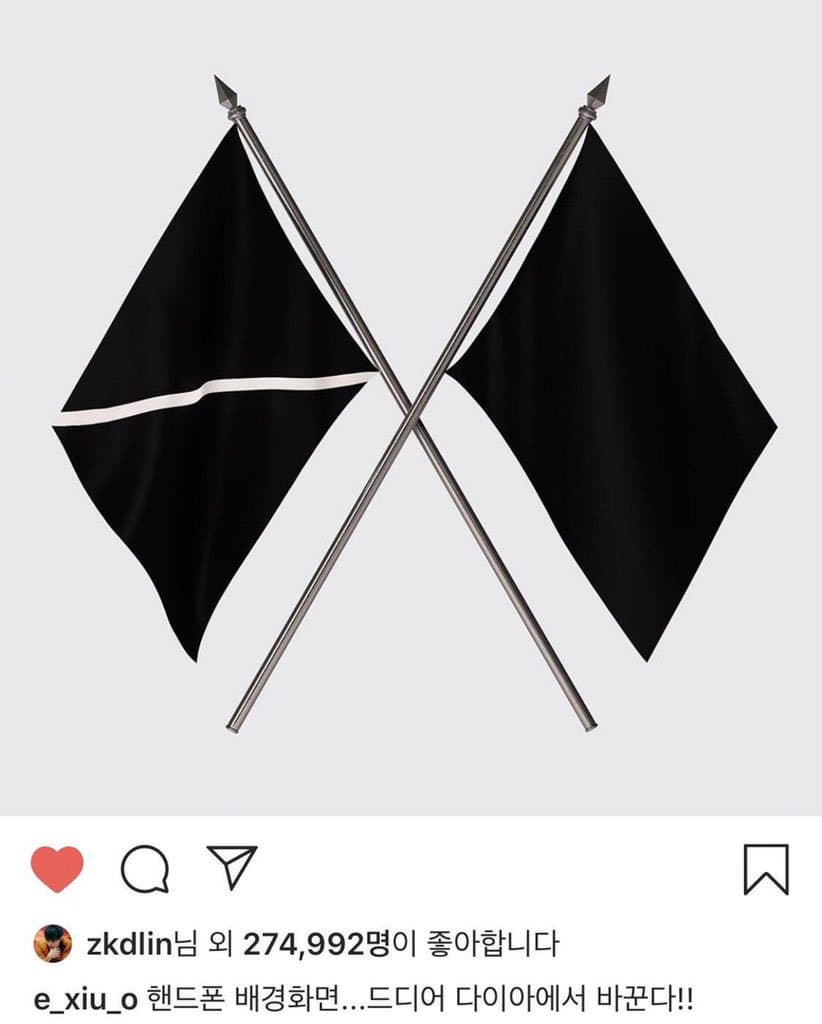Open comments via the speech bubble icon
Screen dimensions: 822x1024
tap(144, 869)
